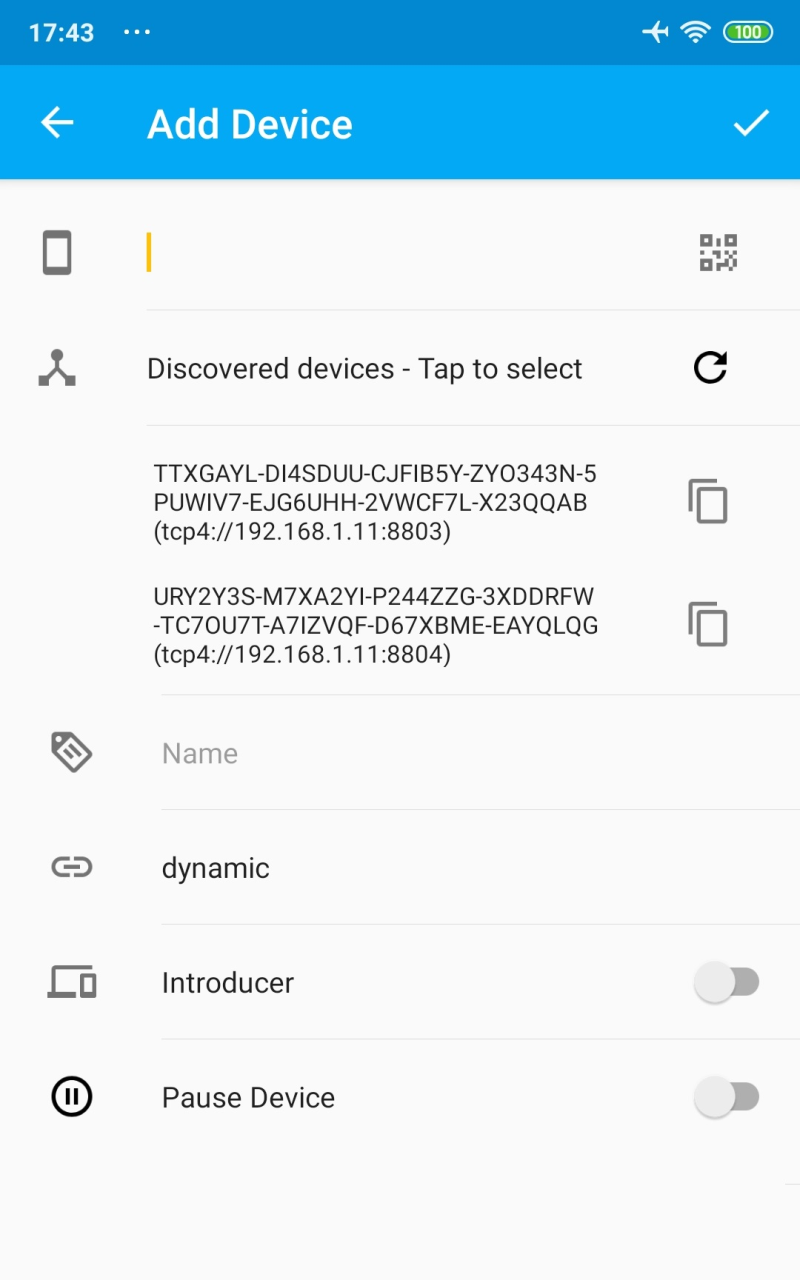Click the introducer computer icon
Viewport: 800px width, 1280px height.
click(x=70, y=982)
